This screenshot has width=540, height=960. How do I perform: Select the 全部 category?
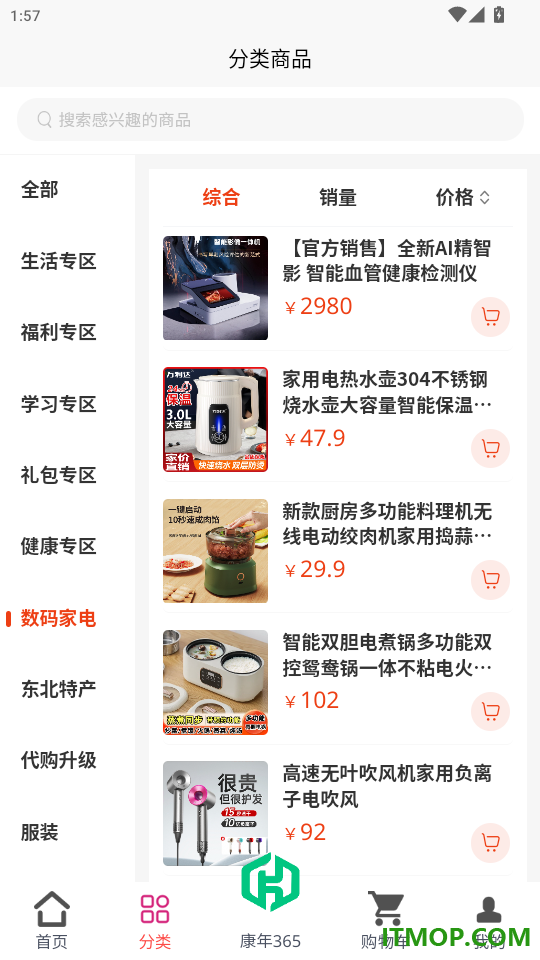click(40, 190)
